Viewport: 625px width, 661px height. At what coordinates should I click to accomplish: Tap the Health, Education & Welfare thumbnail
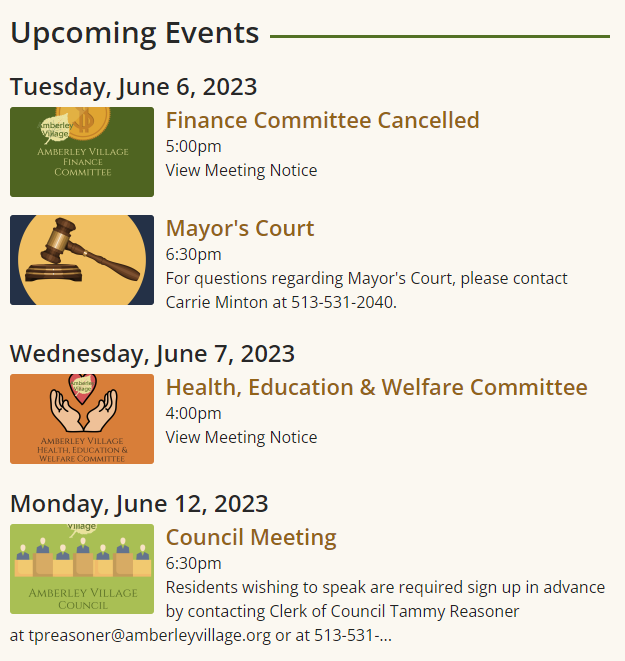coord(82,419)
